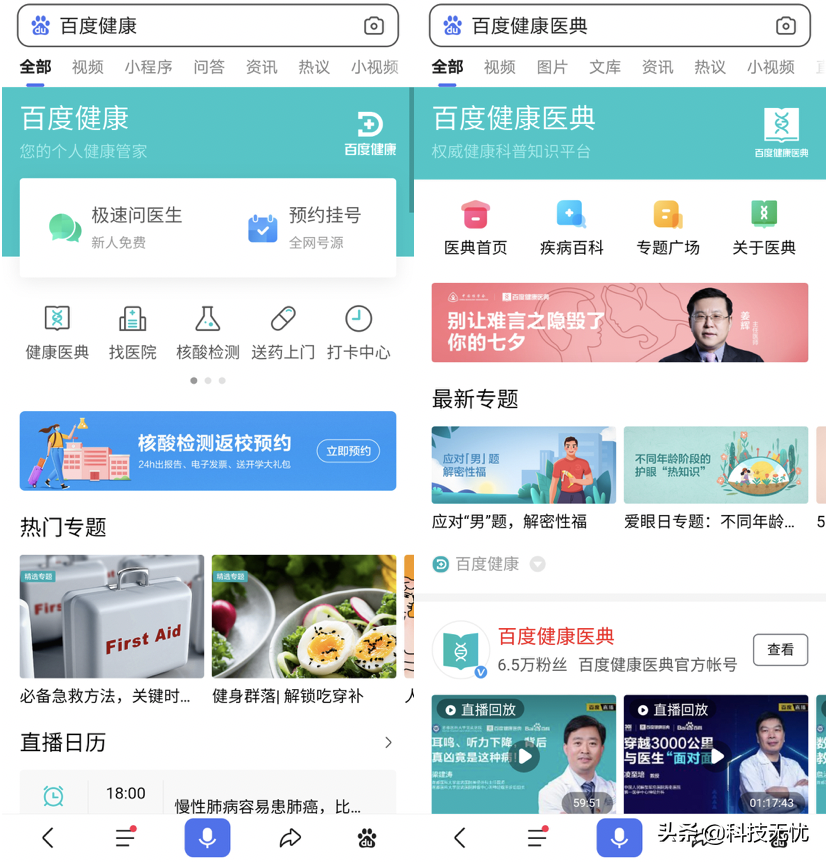Screen dimensions: 828x862
Task: Activate the camera icon in the search bar
Action: pyautogui.click(x=374, y=25)
